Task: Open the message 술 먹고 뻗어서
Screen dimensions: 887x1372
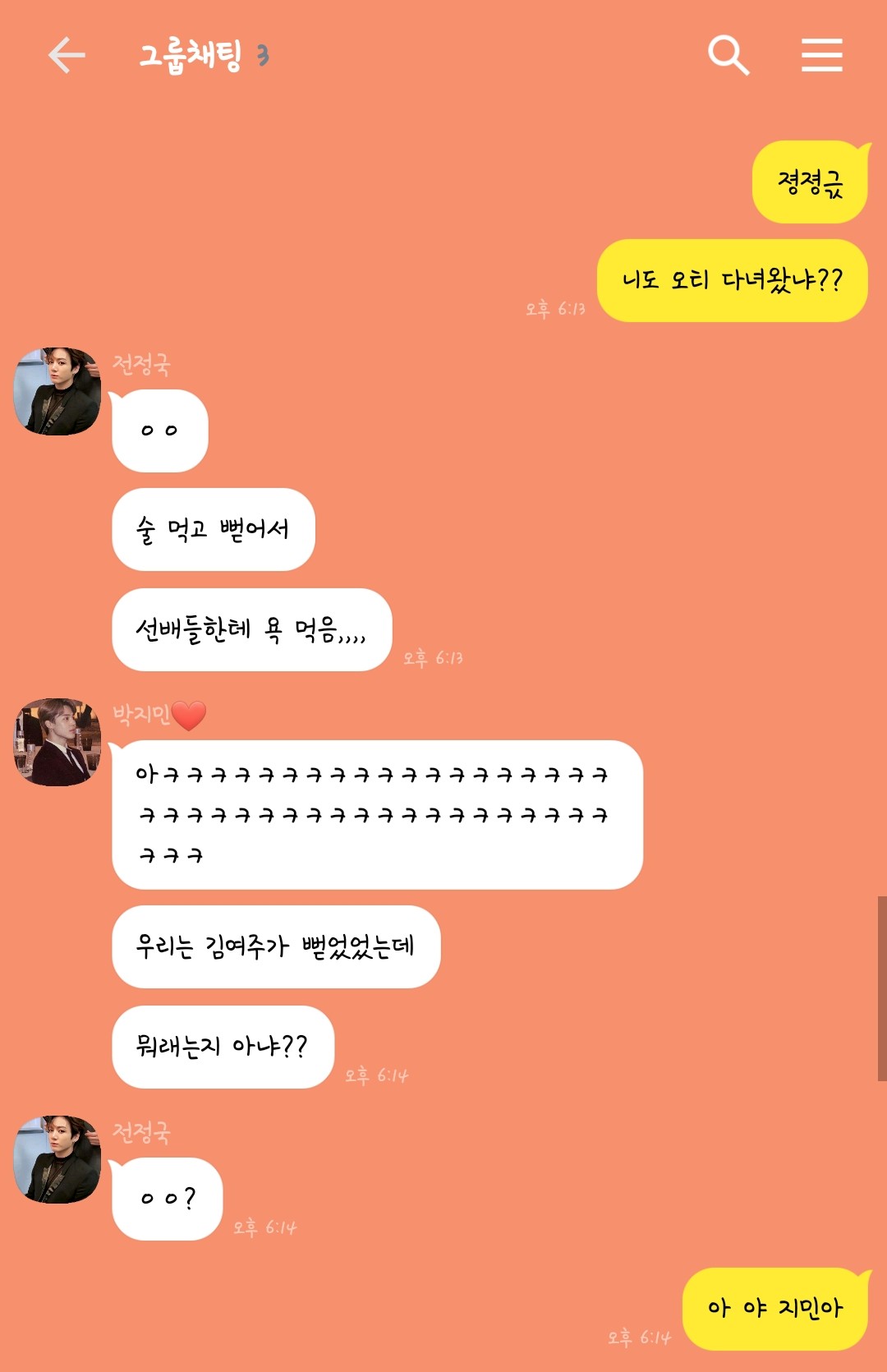Action: coord(214,530)
